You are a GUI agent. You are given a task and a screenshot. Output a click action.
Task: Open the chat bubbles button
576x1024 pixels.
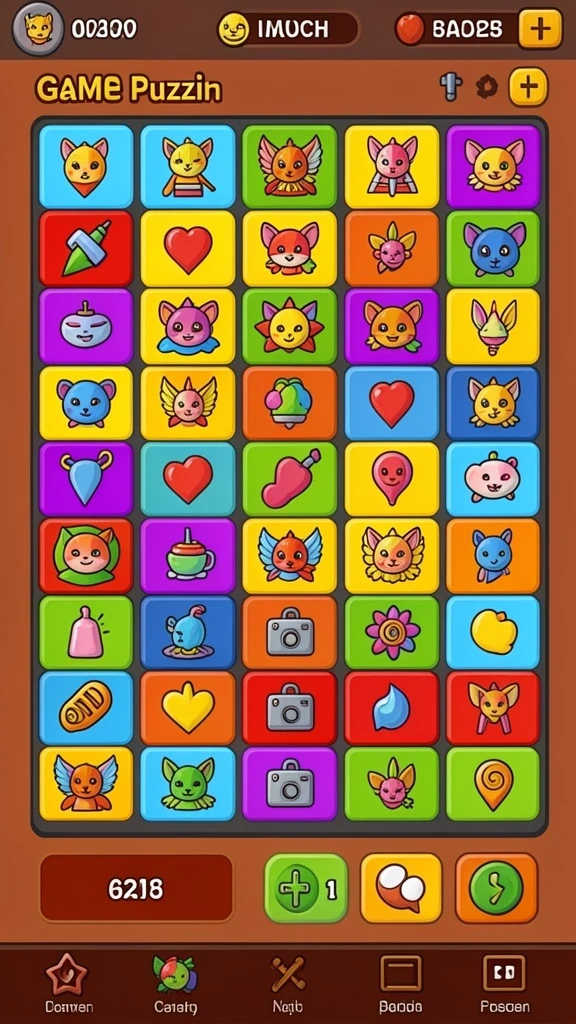(401, 888)
